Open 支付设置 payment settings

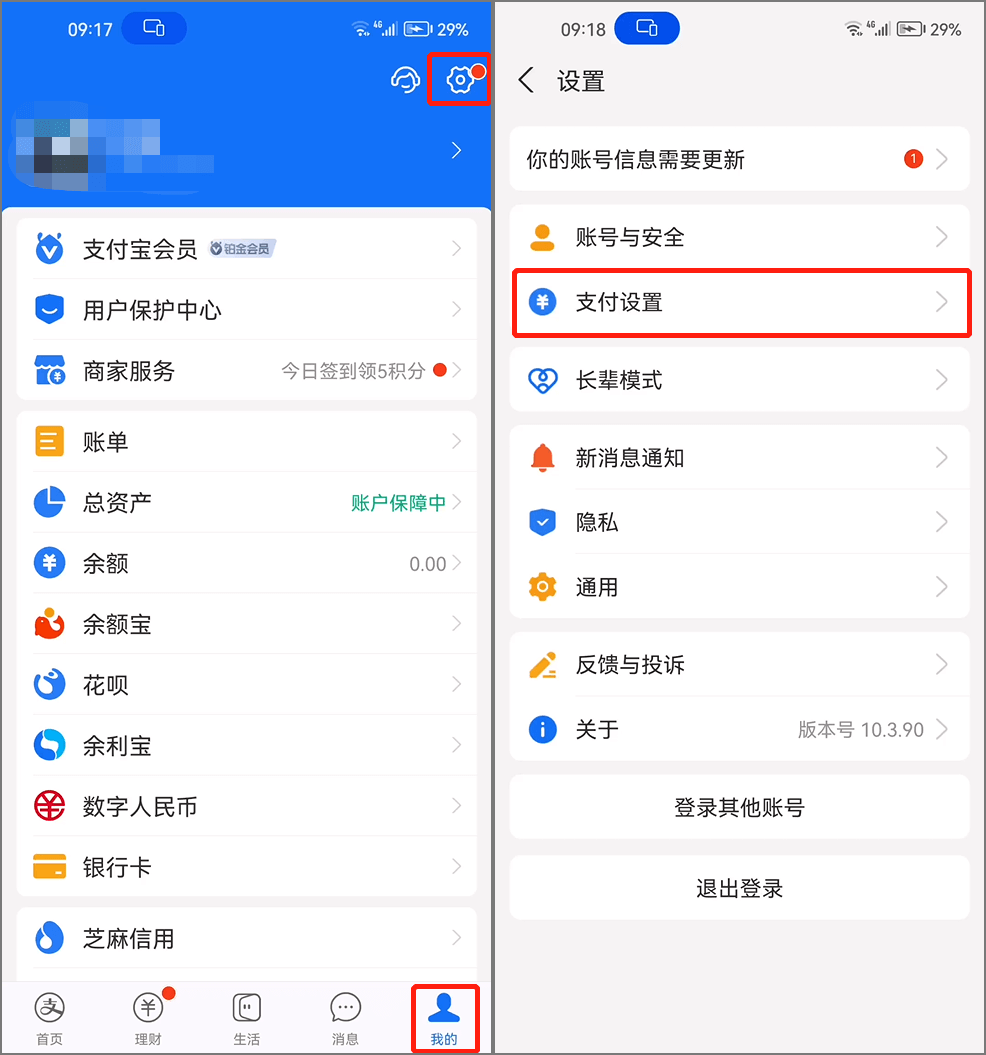click(x=739, y=302)
